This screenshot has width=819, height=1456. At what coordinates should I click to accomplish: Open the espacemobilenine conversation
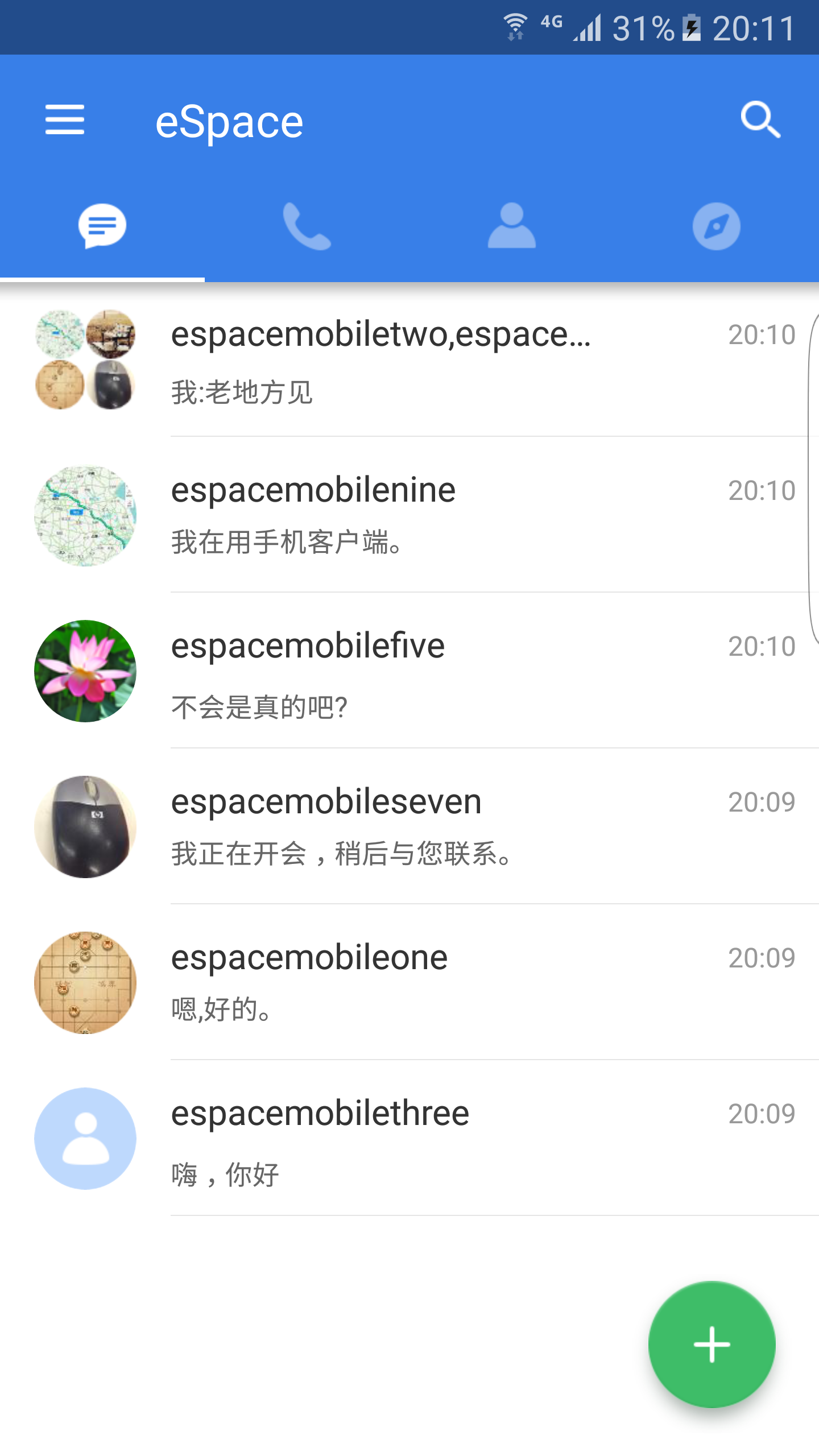point(398,515)
